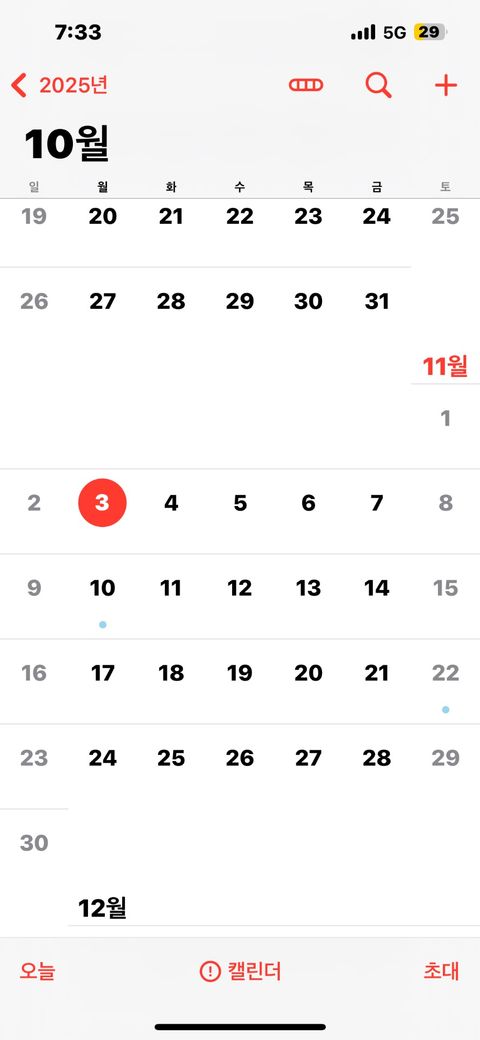480x1040 pixels.
Task: Select November 10 with event dot
Action: (102, 588)
